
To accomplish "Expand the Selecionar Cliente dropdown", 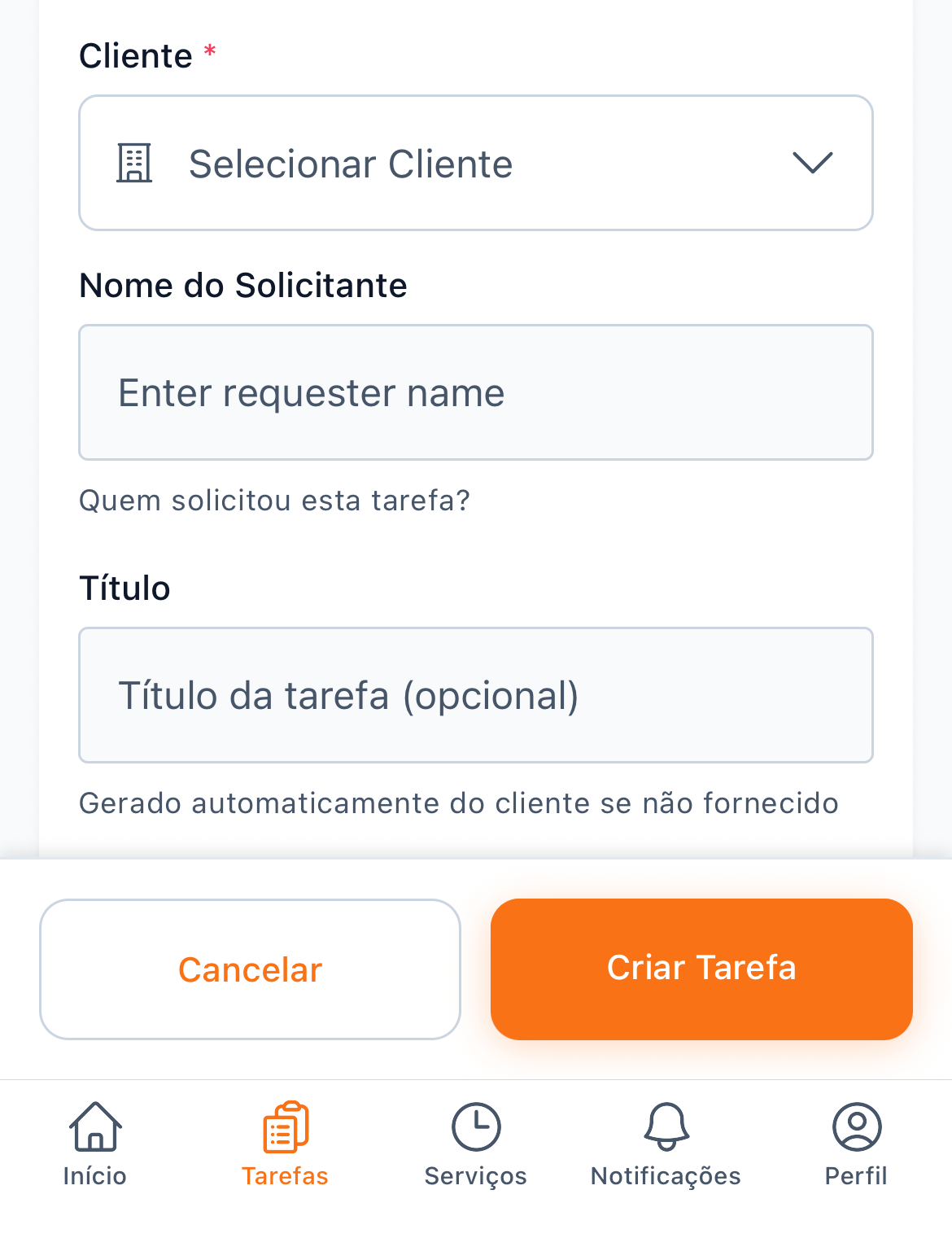I will click(476, 162).
